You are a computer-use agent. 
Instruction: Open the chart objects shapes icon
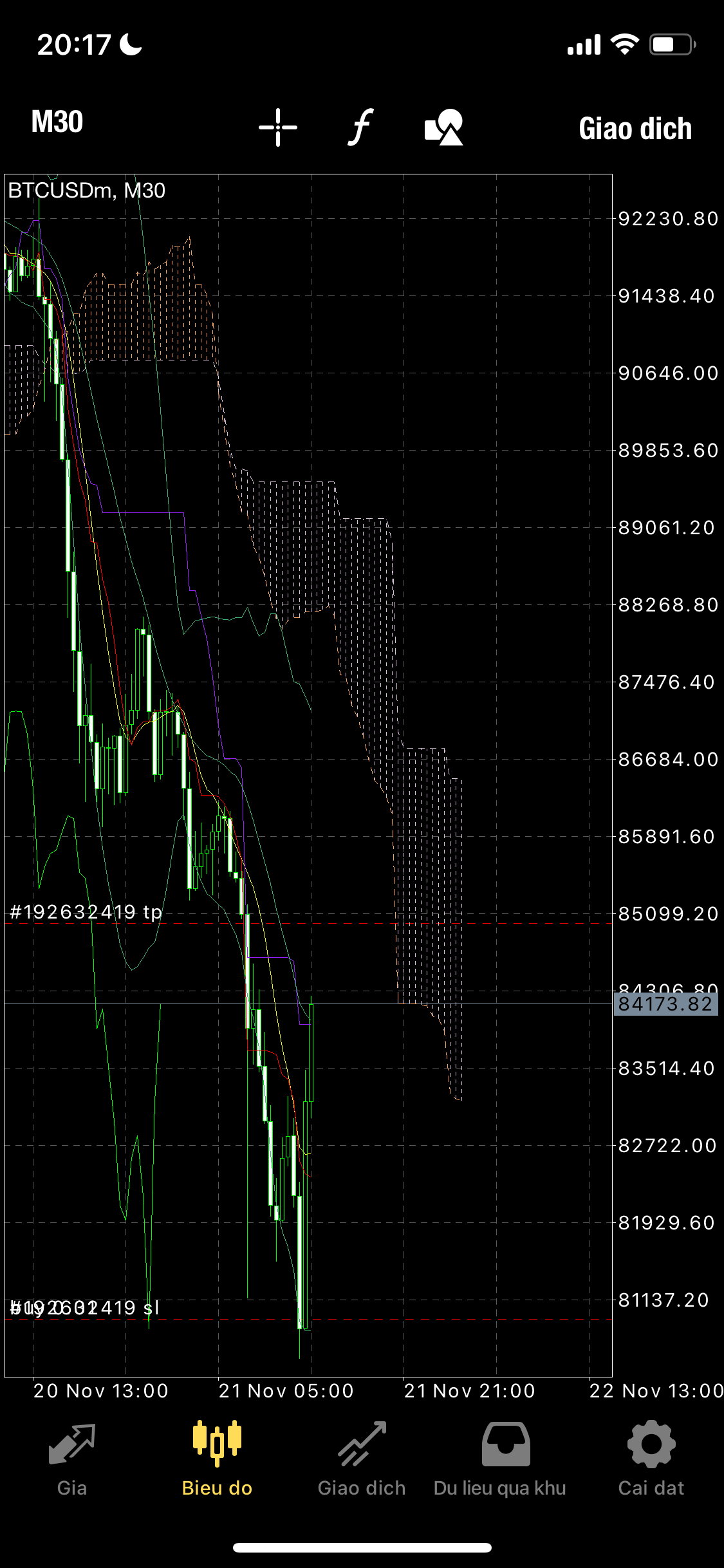[444, 127]
